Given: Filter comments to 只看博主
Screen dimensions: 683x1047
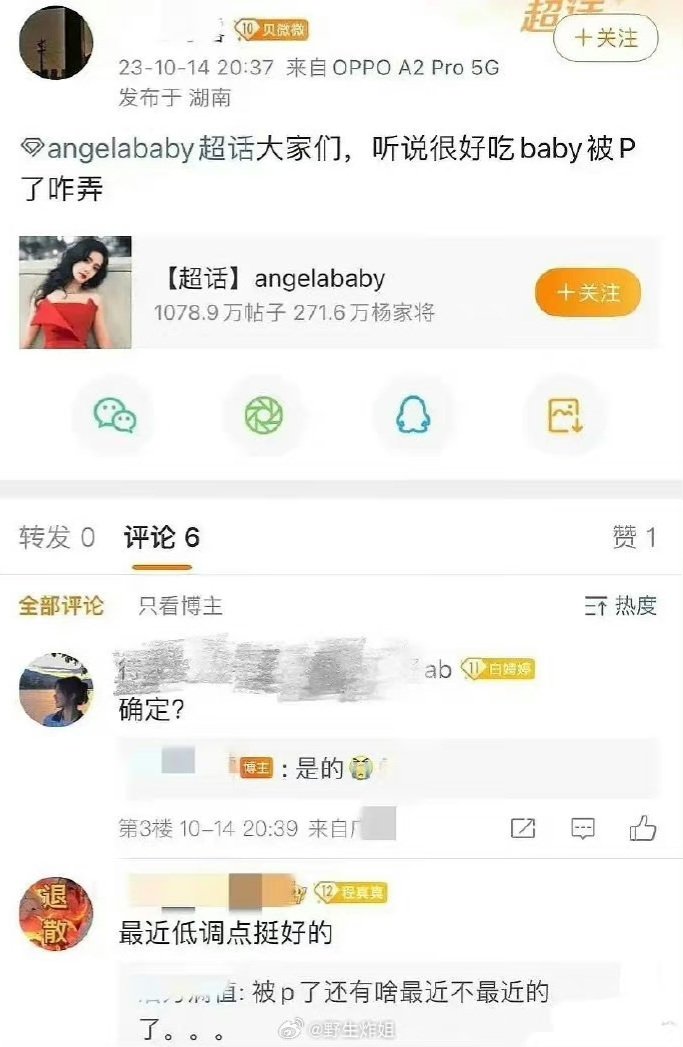Looking at the screenshot, I should tap(180, 606).
